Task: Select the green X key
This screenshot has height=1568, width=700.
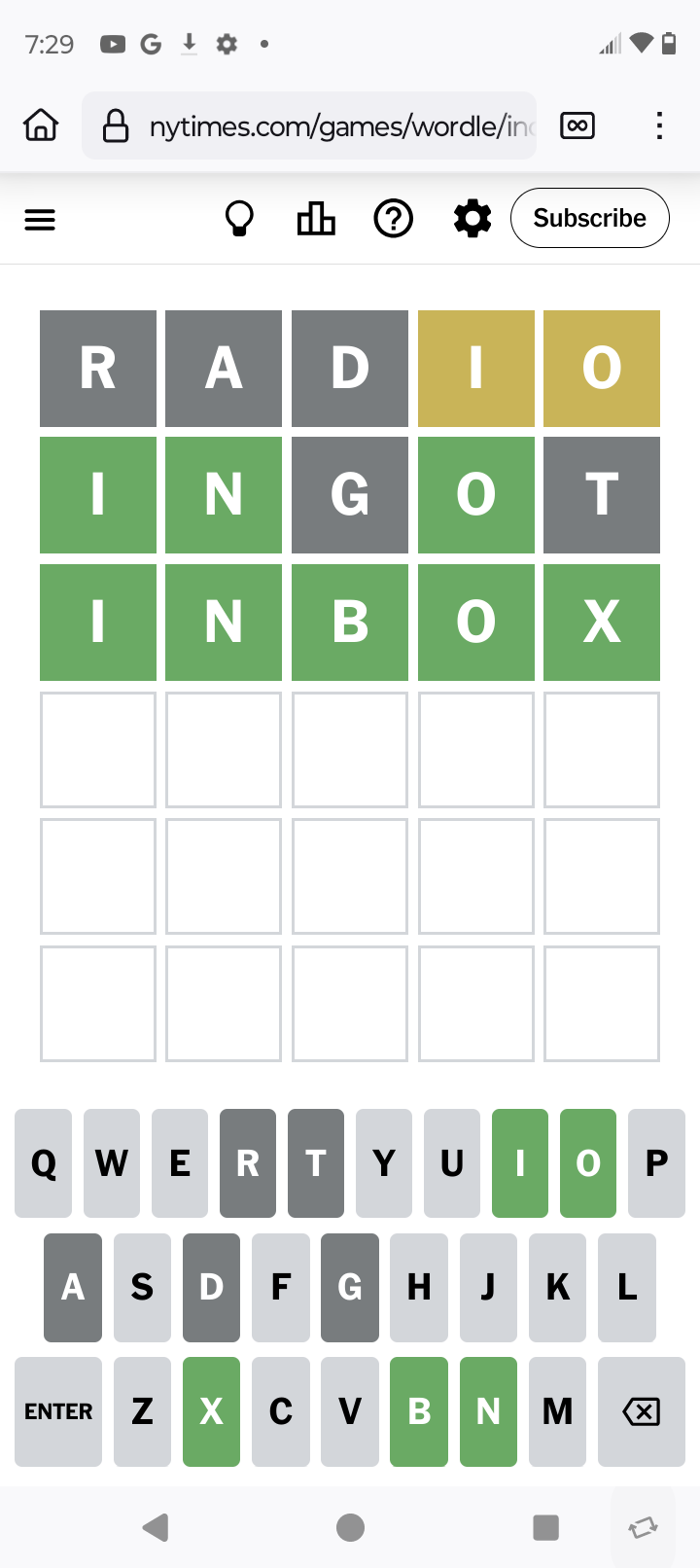Action: tap(211, 1411)
